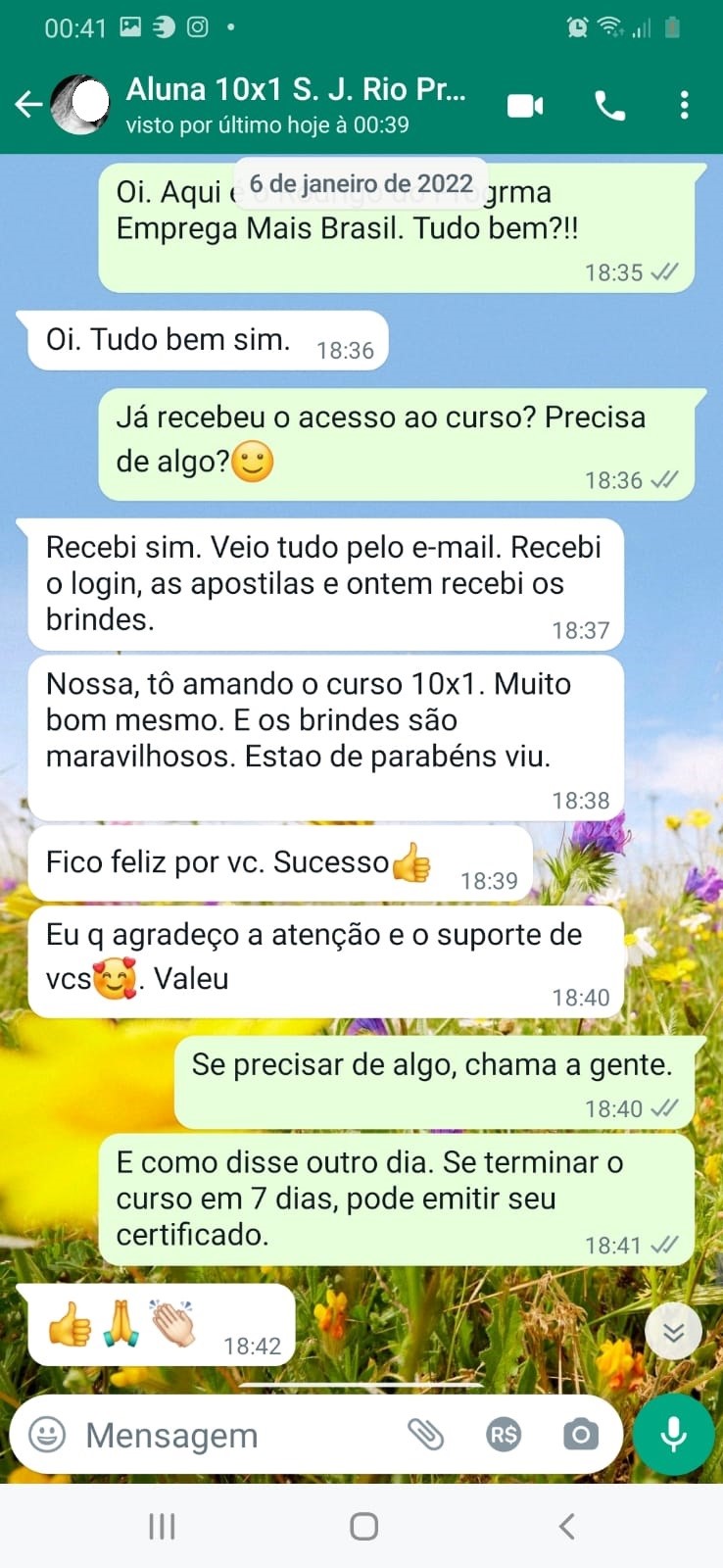Open the R$ payment option

tap(504, 1435)
